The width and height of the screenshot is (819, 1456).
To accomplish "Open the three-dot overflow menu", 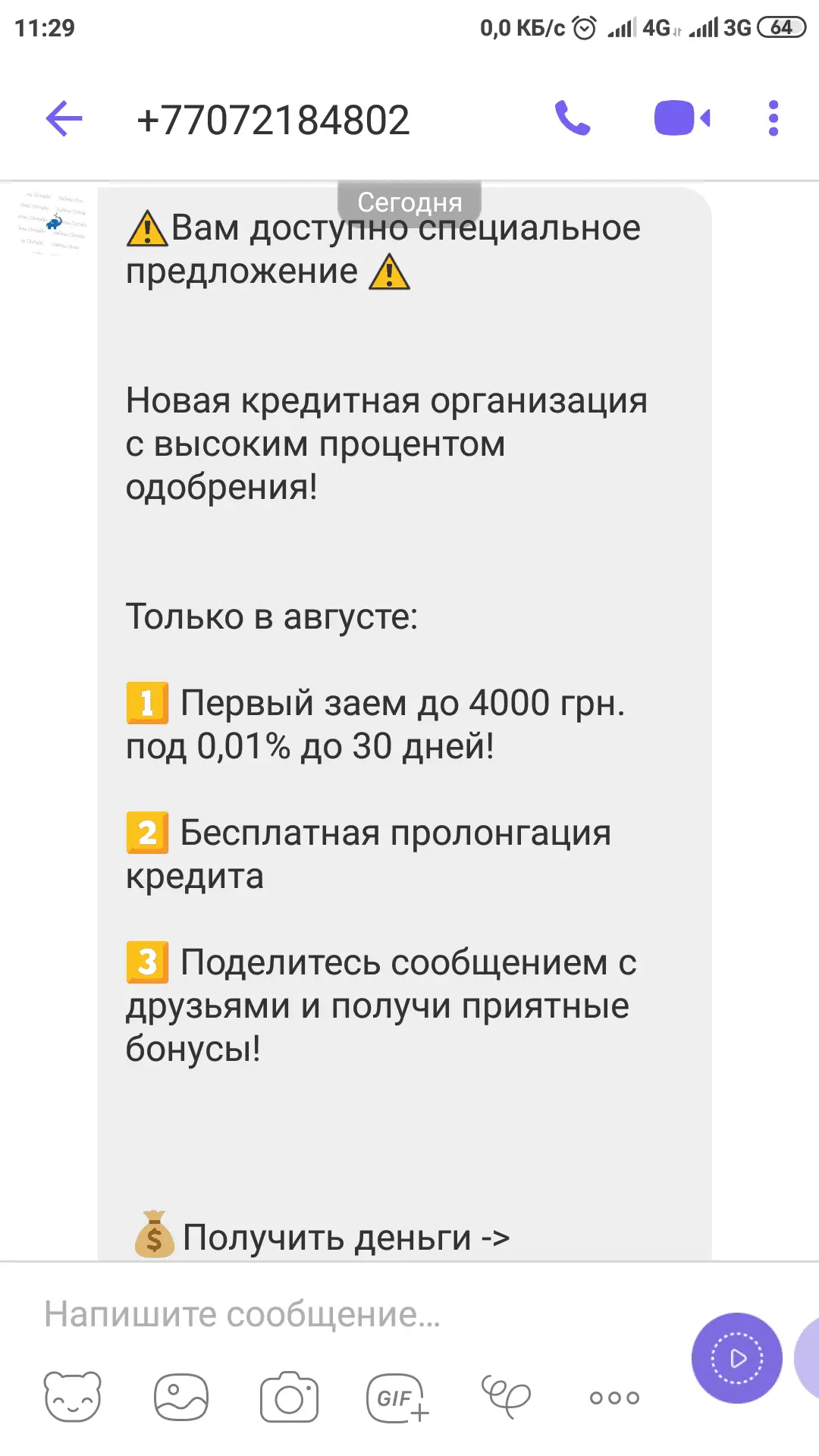I will (x=773, y=119).
